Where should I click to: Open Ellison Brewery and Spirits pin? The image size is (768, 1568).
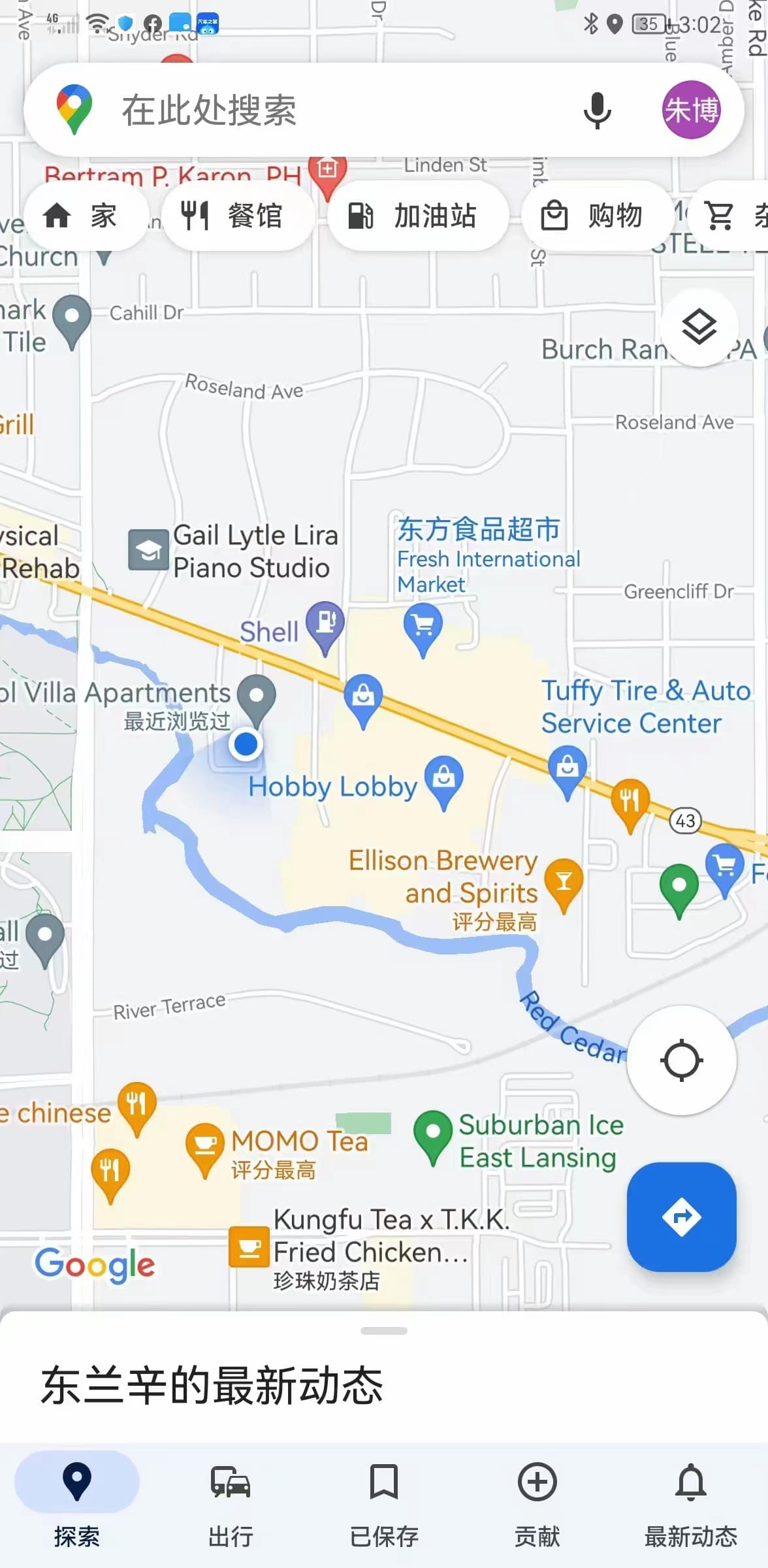point(563,881)
